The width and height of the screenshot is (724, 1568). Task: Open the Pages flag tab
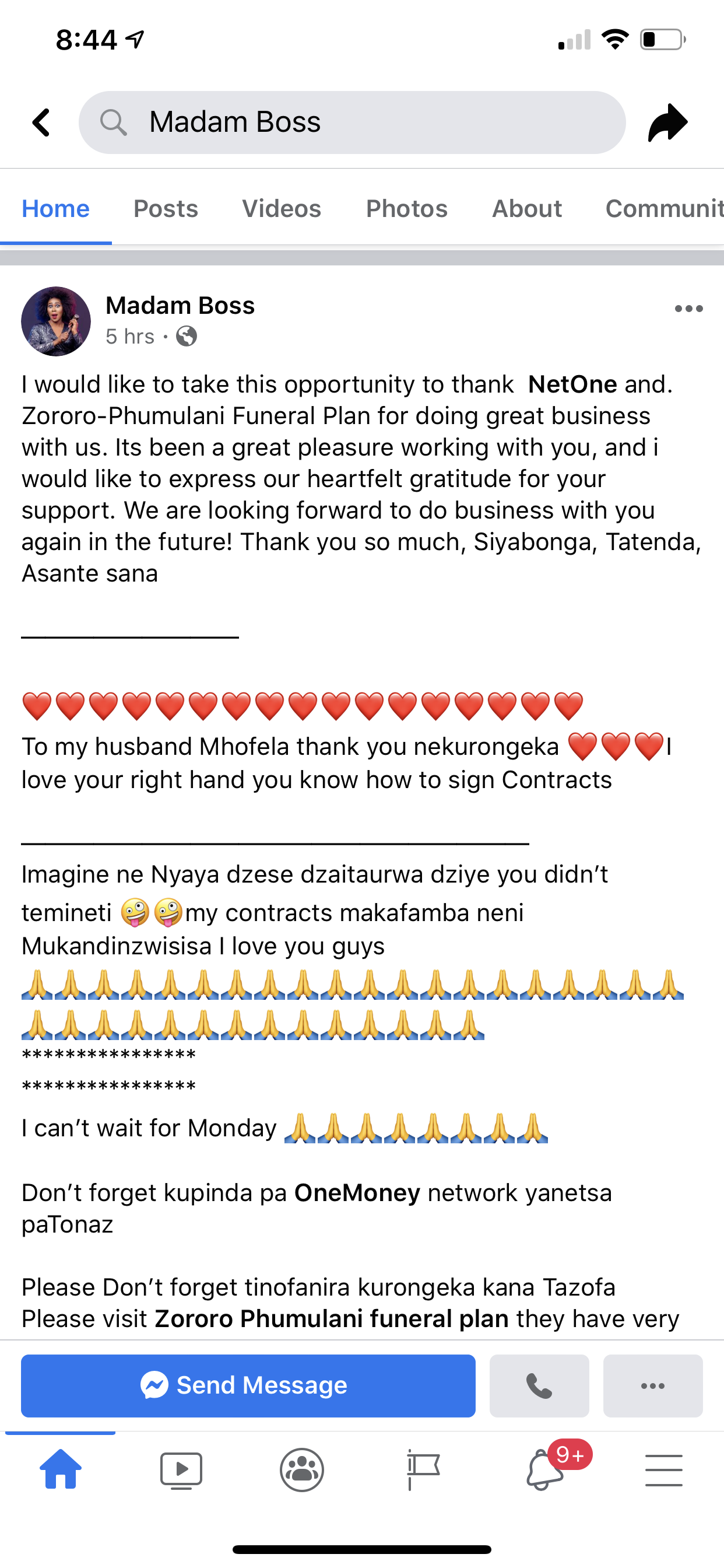422,1469
